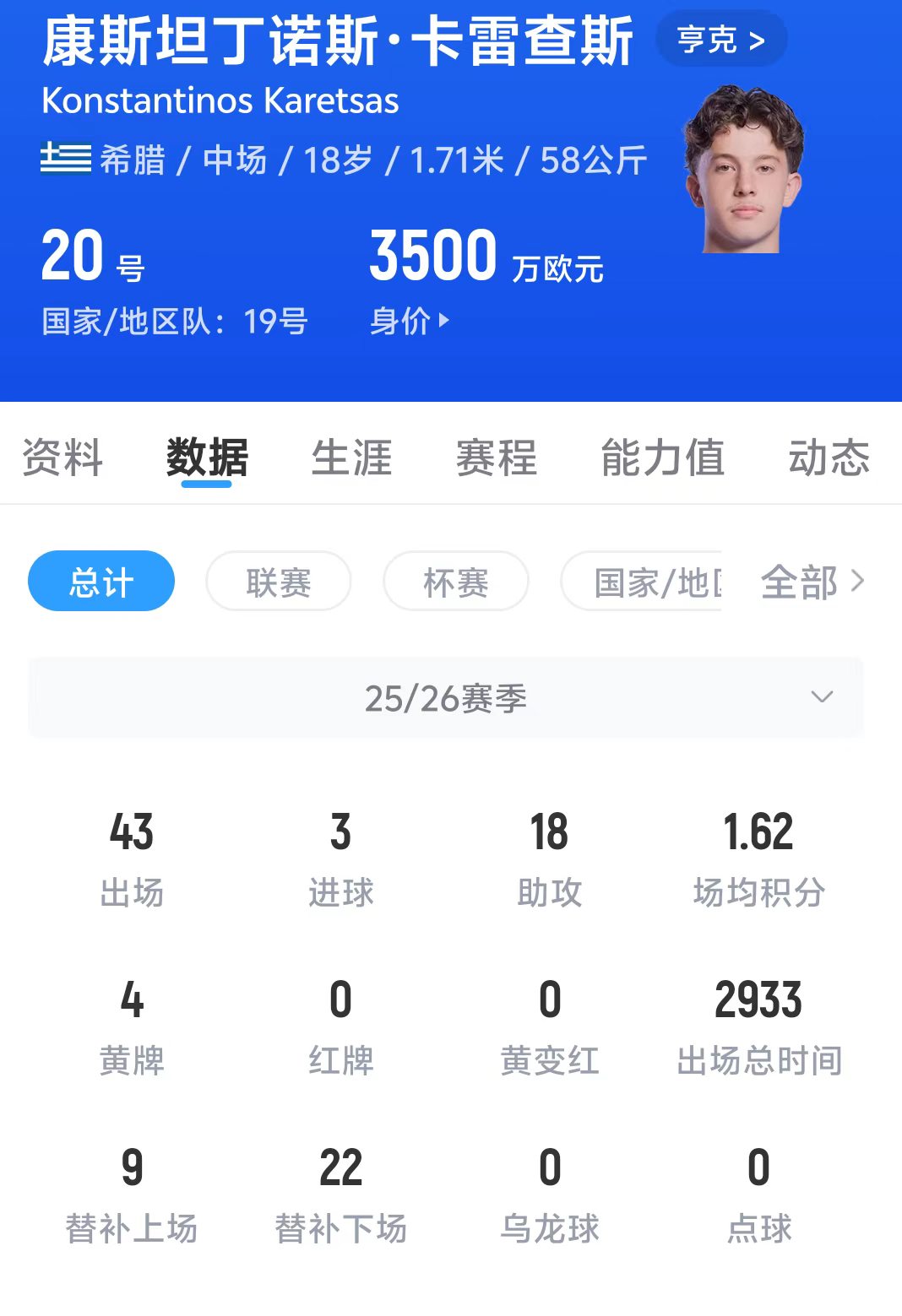902x1316 pixels.
Task: Switch to the 动态 news tab
Action: point(828,458)
